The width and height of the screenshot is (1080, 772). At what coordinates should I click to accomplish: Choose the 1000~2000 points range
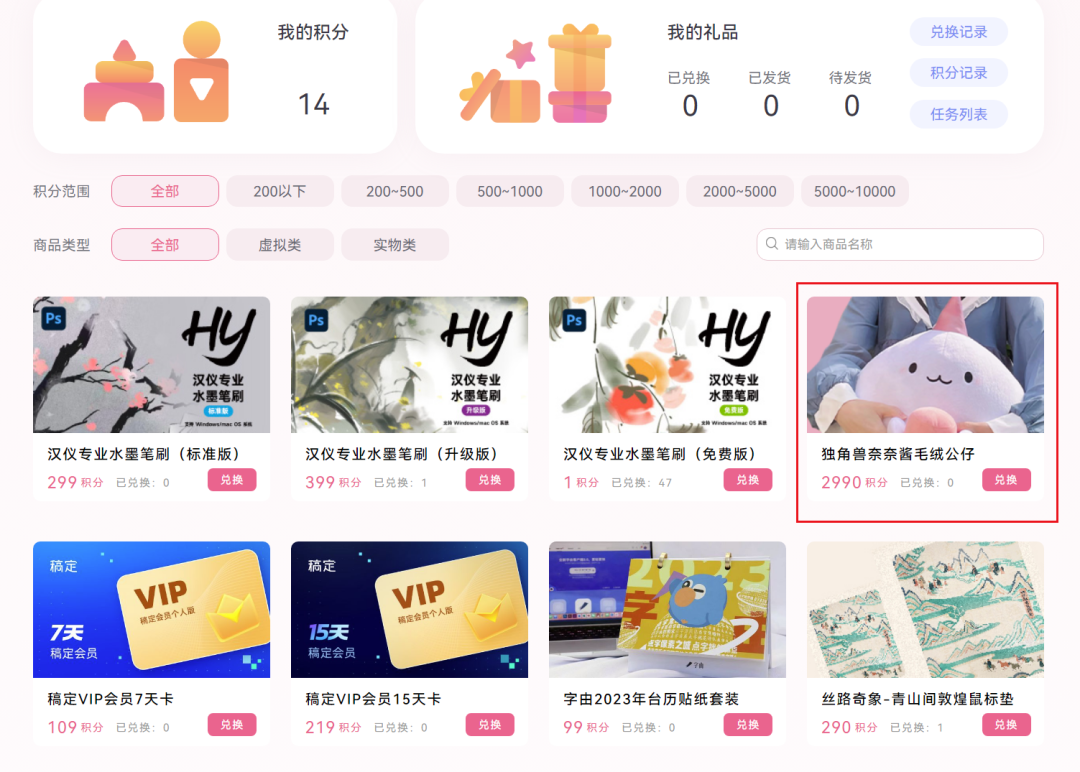[x=625, y=191]
